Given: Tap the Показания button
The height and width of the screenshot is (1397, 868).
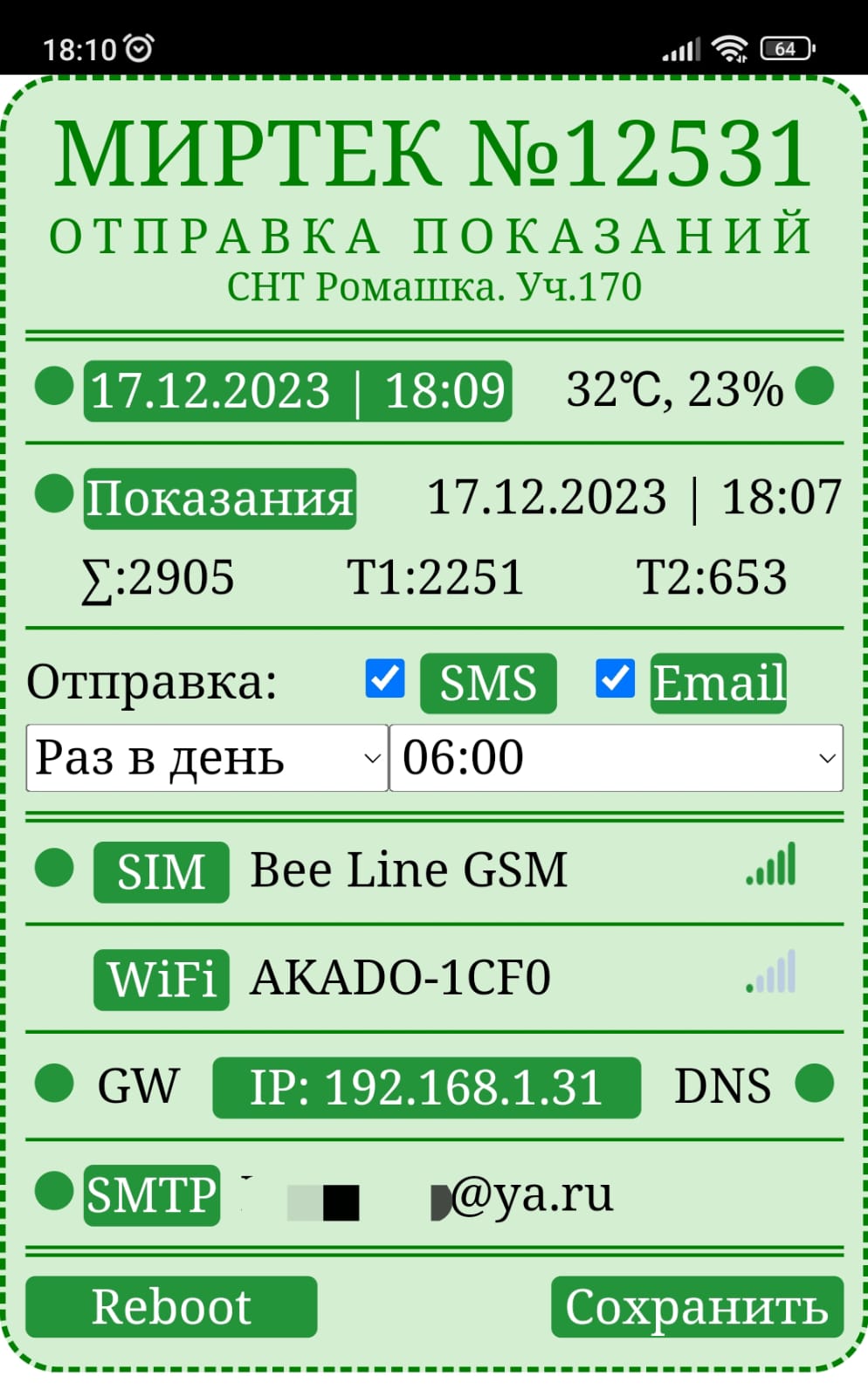Looking at the screenshot, I should coord(219,499).
